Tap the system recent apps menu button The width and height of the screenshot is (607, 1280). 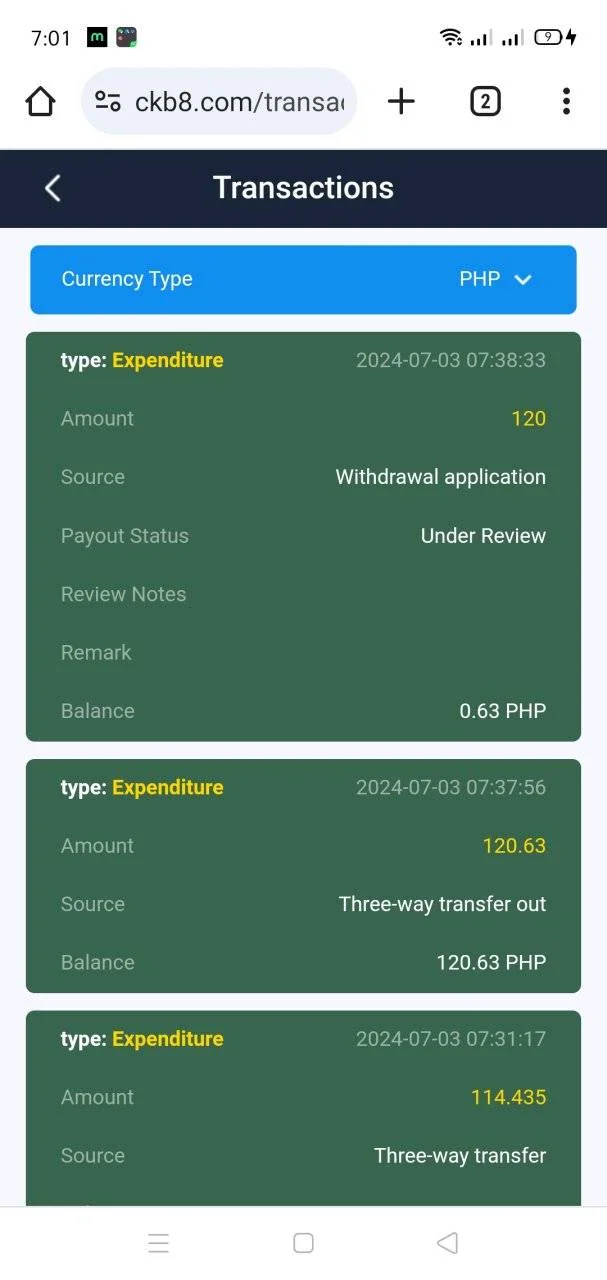pos(158,1243)
